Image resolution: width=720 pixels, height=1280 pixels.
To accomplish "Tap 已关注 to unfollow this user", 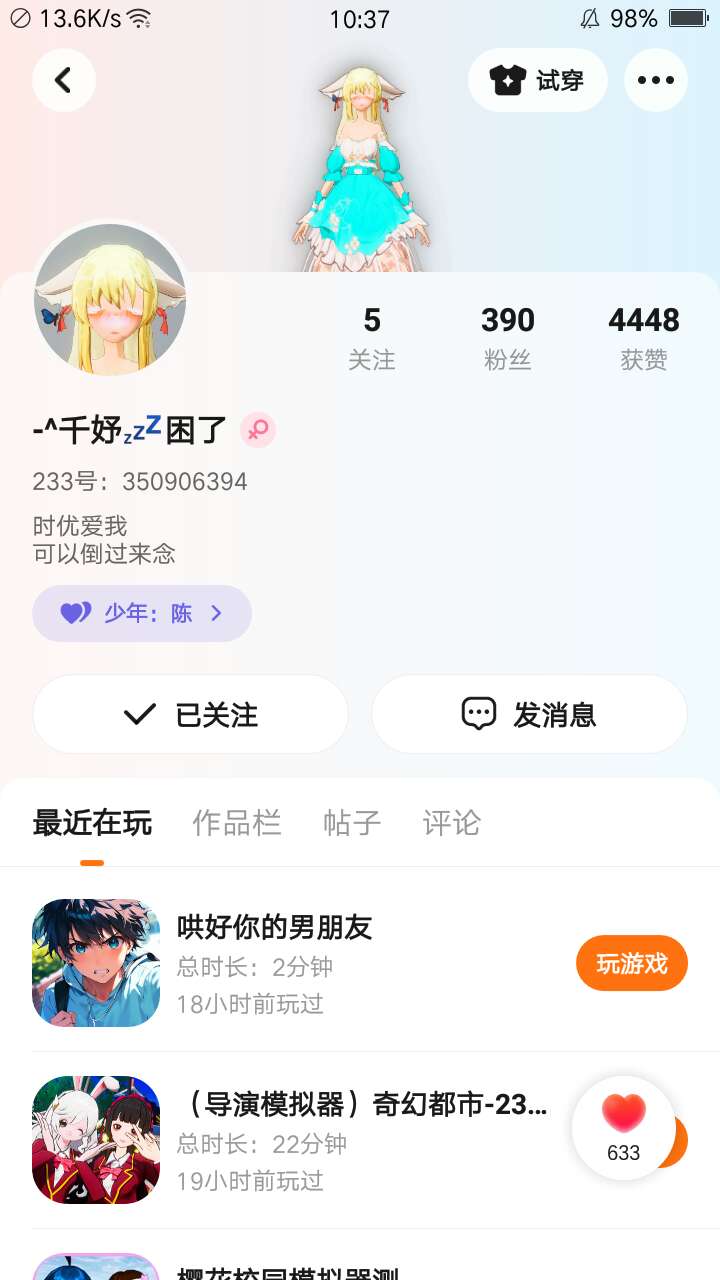I will (190, 714).
